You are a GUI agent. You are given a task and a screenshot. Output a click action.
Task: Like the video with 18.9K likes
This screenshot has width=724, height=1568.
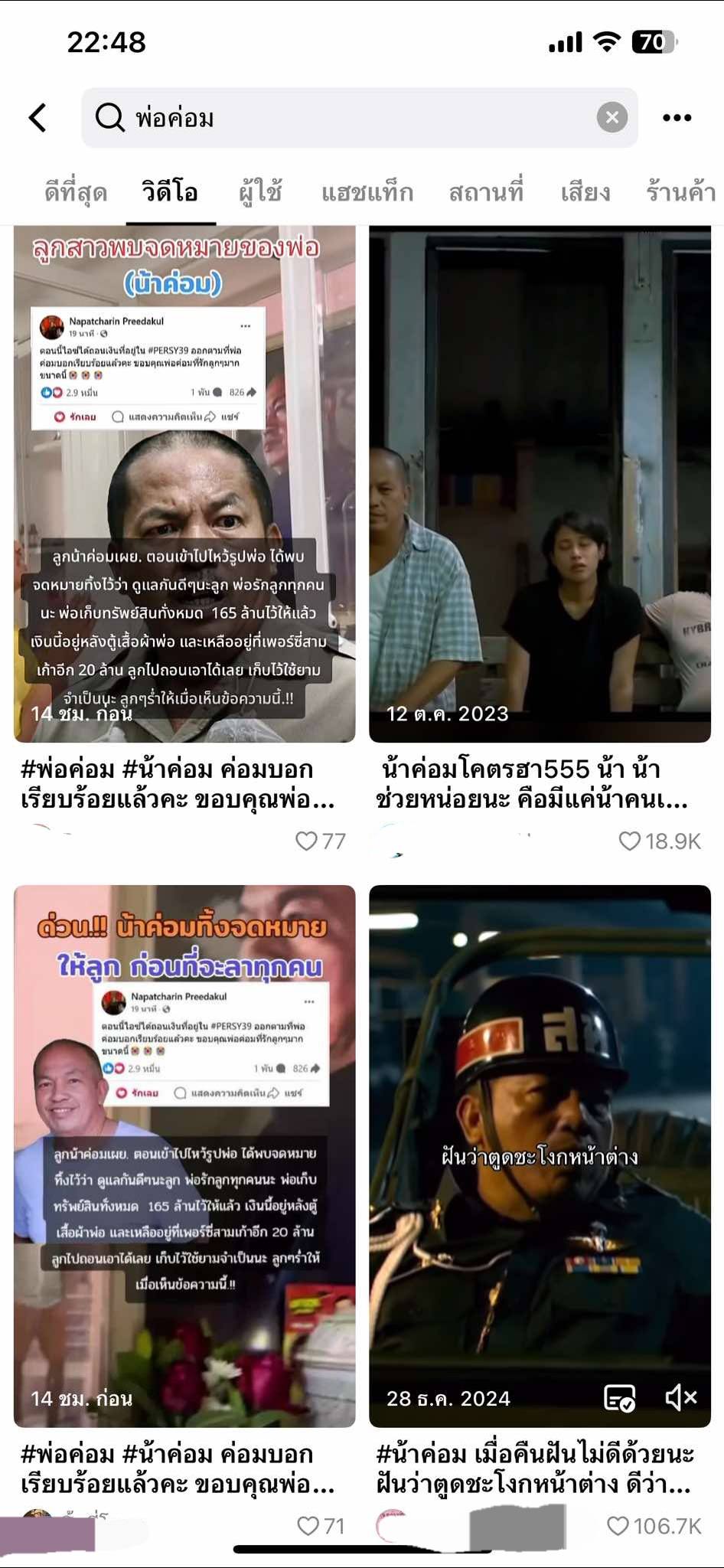point(629,841)
